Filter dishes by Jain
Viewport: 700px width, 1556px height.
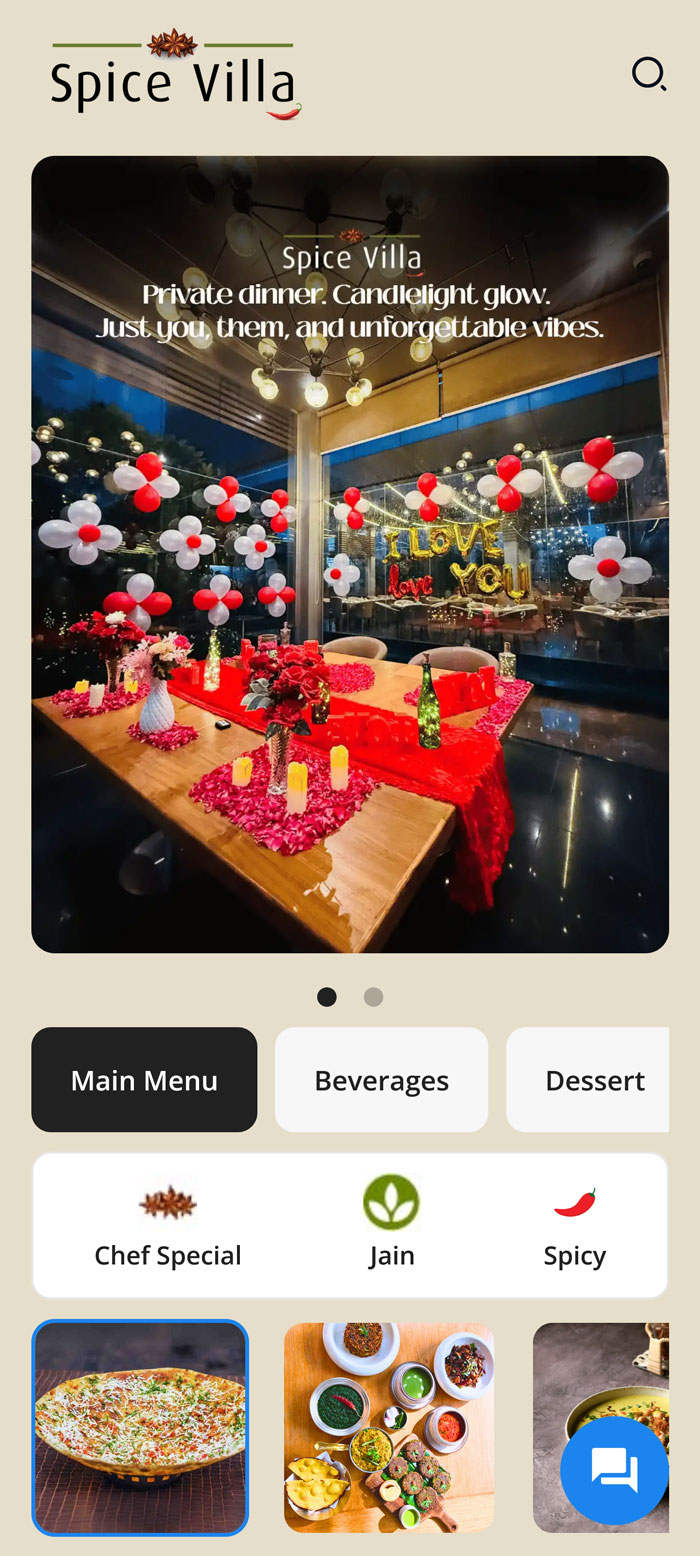coord(391,1226)
